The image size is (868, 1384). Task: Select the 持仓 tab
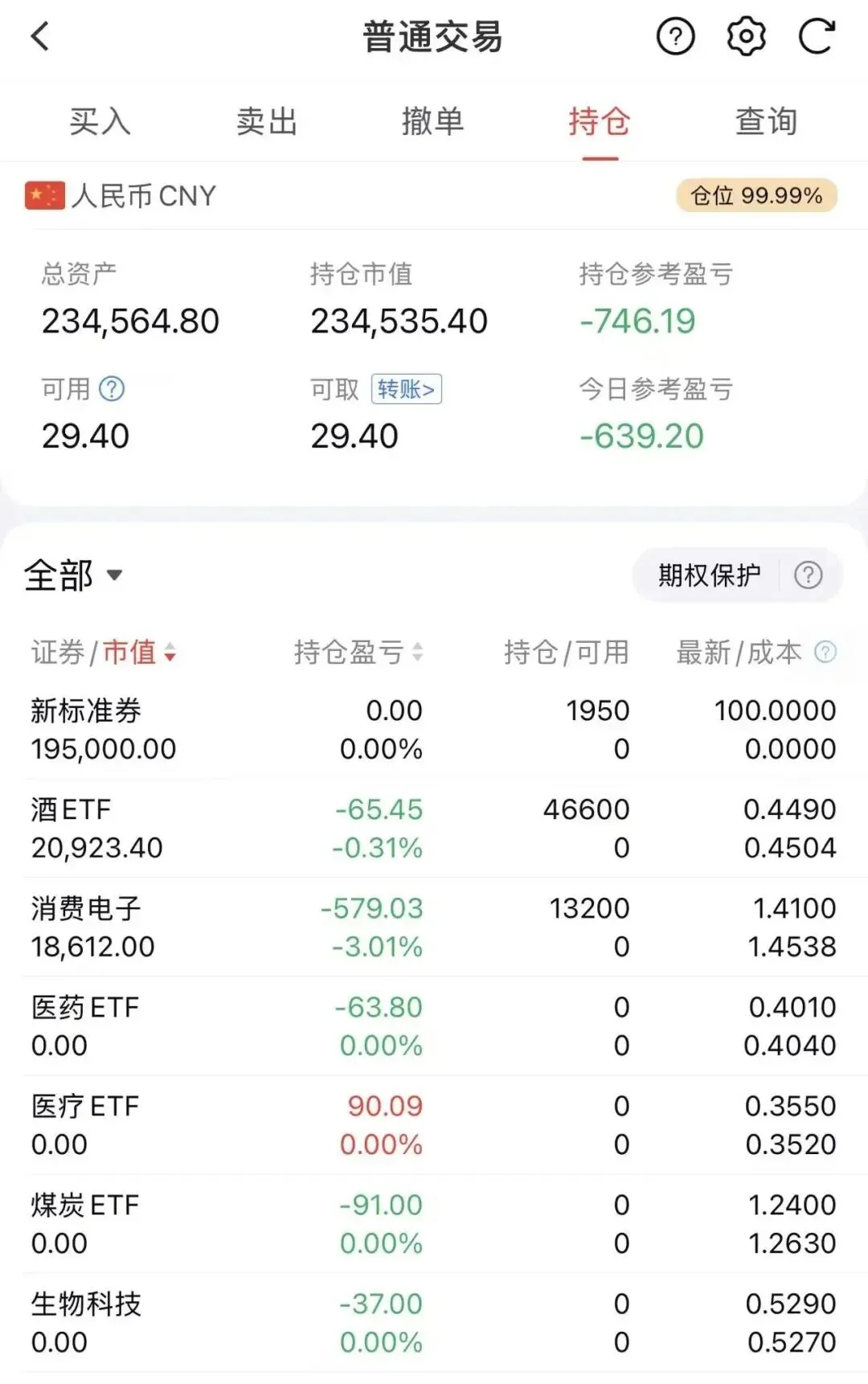click(600, 122)
